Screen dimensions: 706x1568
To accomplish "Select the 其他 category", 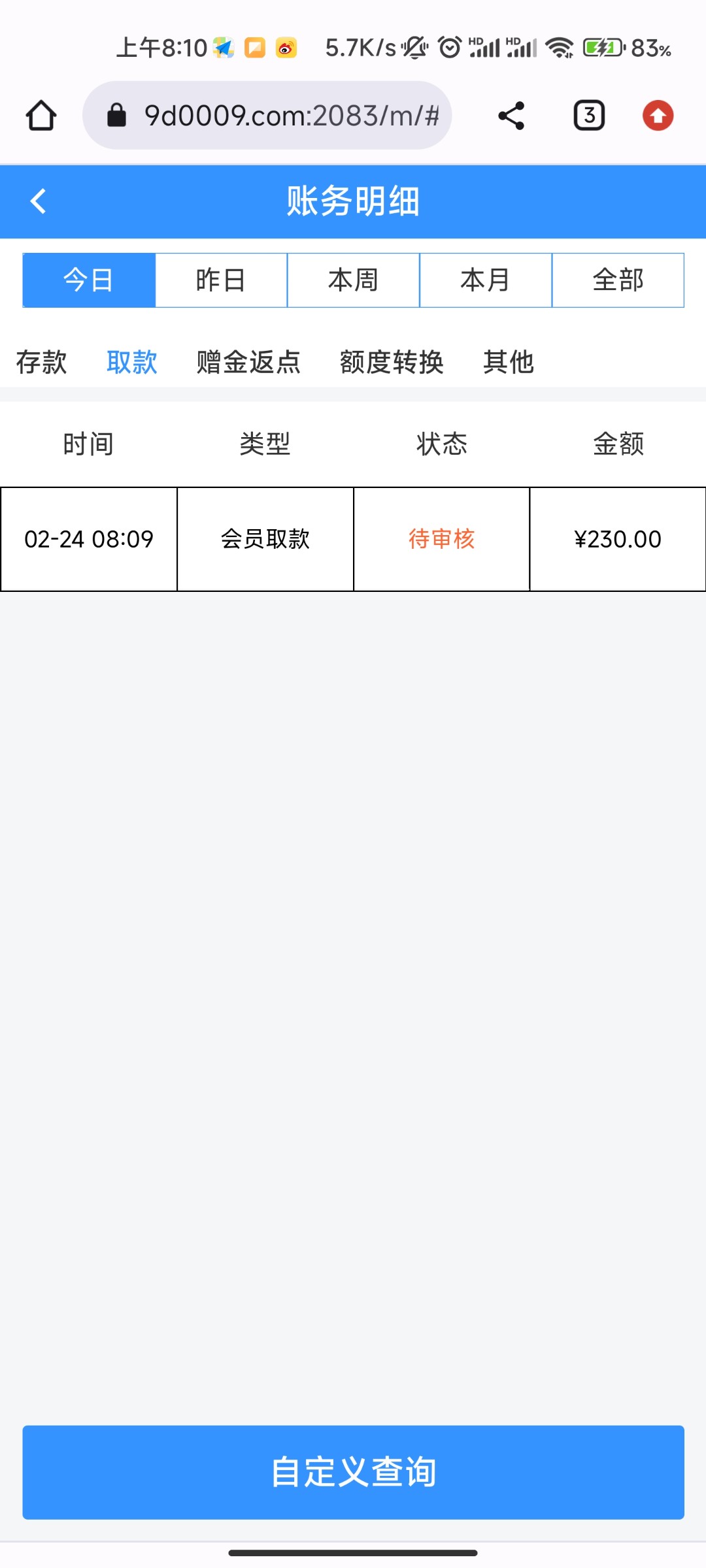I will [x=509, y=362].
